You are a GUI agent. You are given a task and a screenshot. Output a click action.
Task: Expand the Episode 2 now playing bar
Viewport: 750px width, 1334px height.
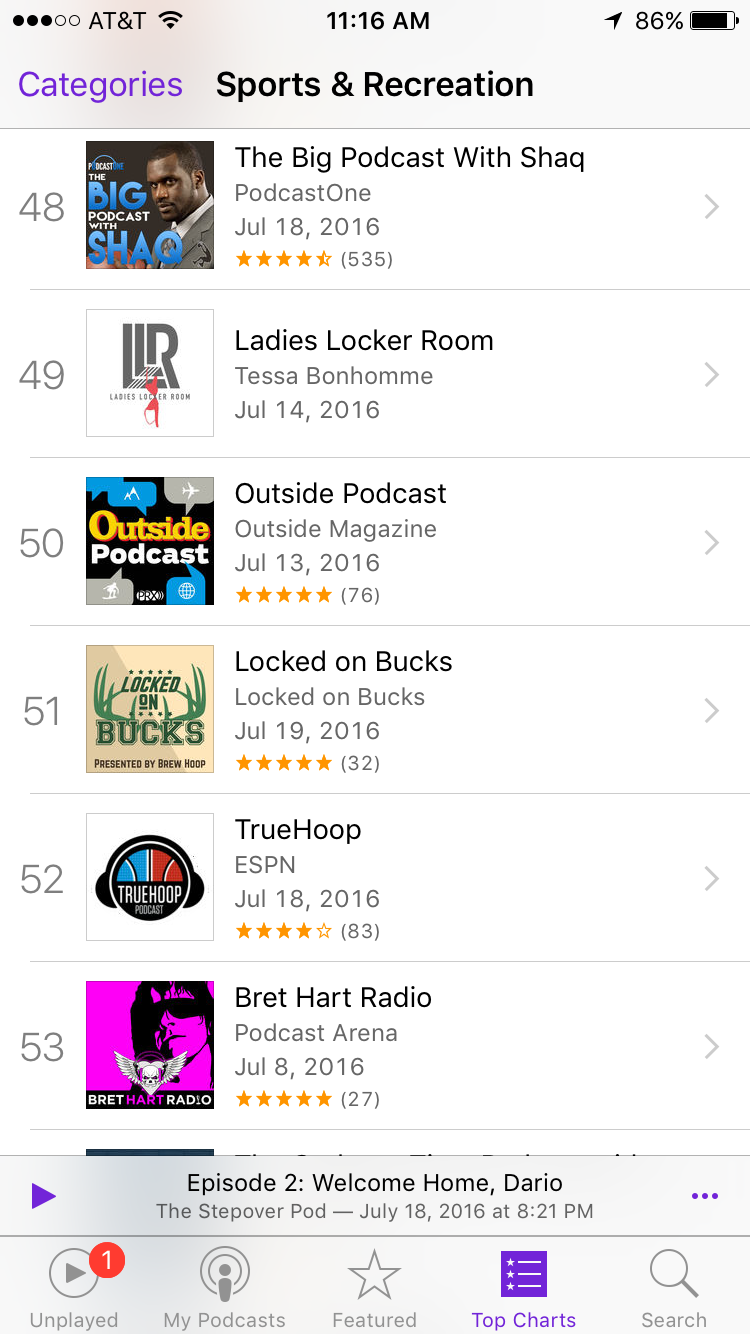[374, 1196]
